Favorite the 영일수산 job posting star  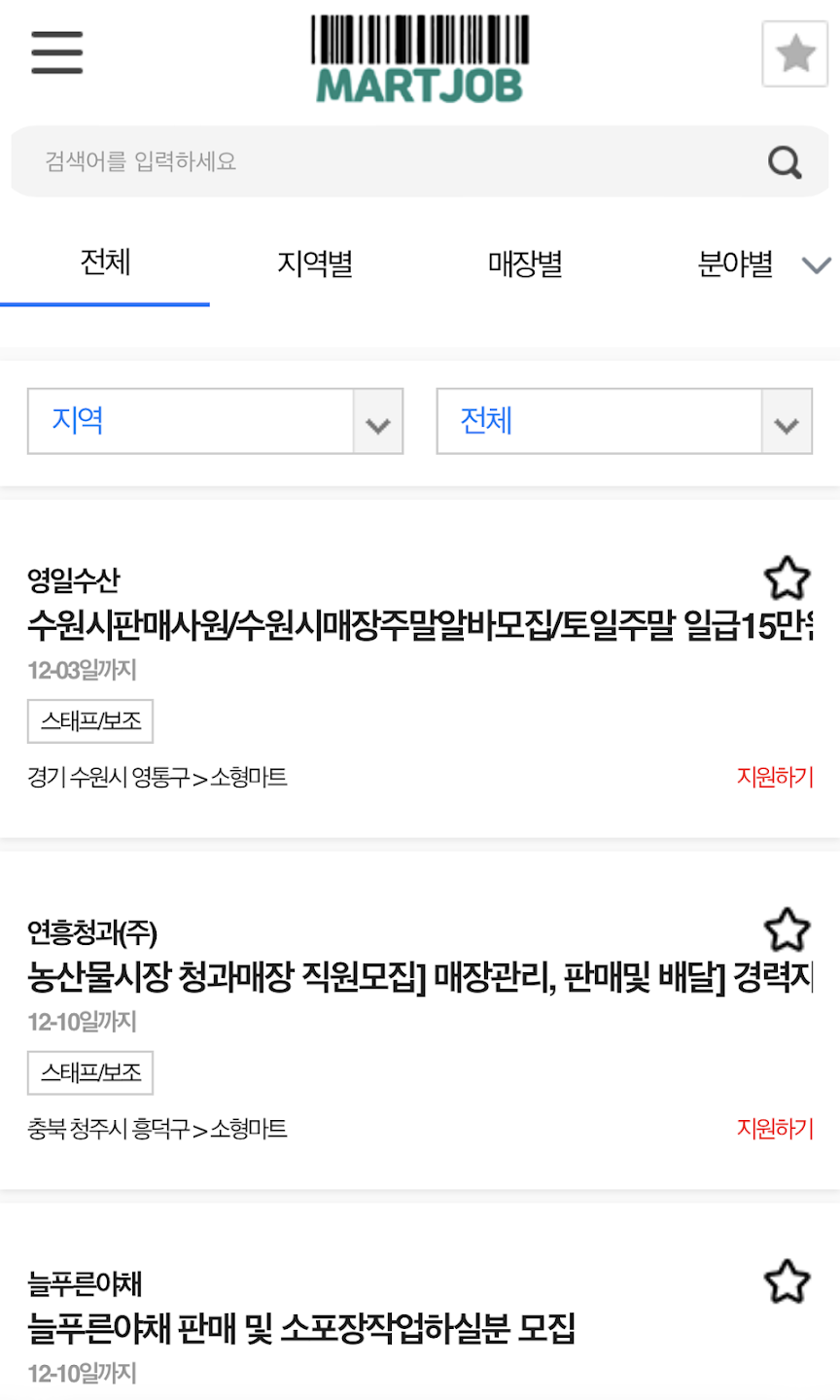click(x=787, y=578)
